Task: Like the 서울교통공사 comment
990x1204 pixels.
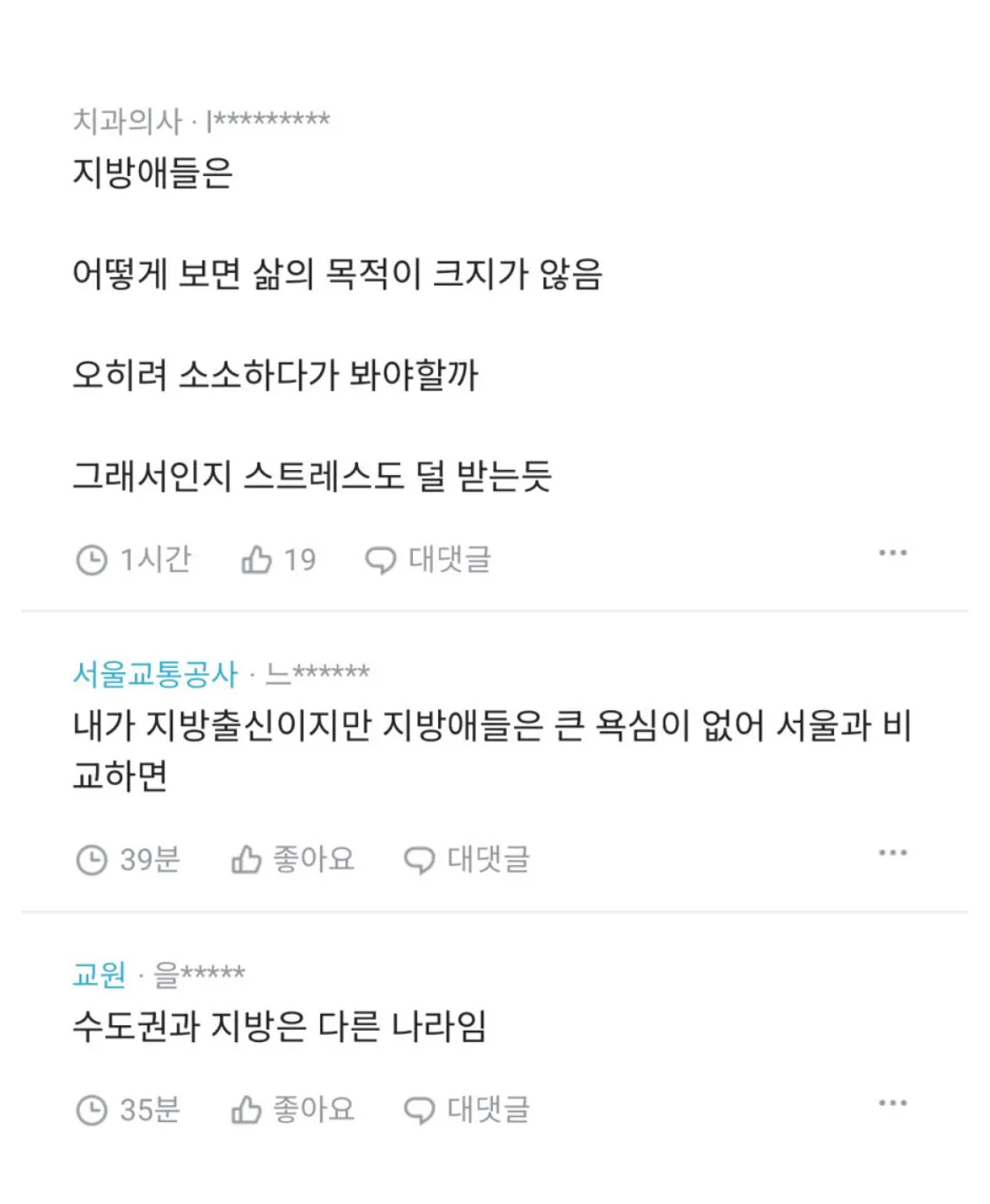Action: [293, 859]
